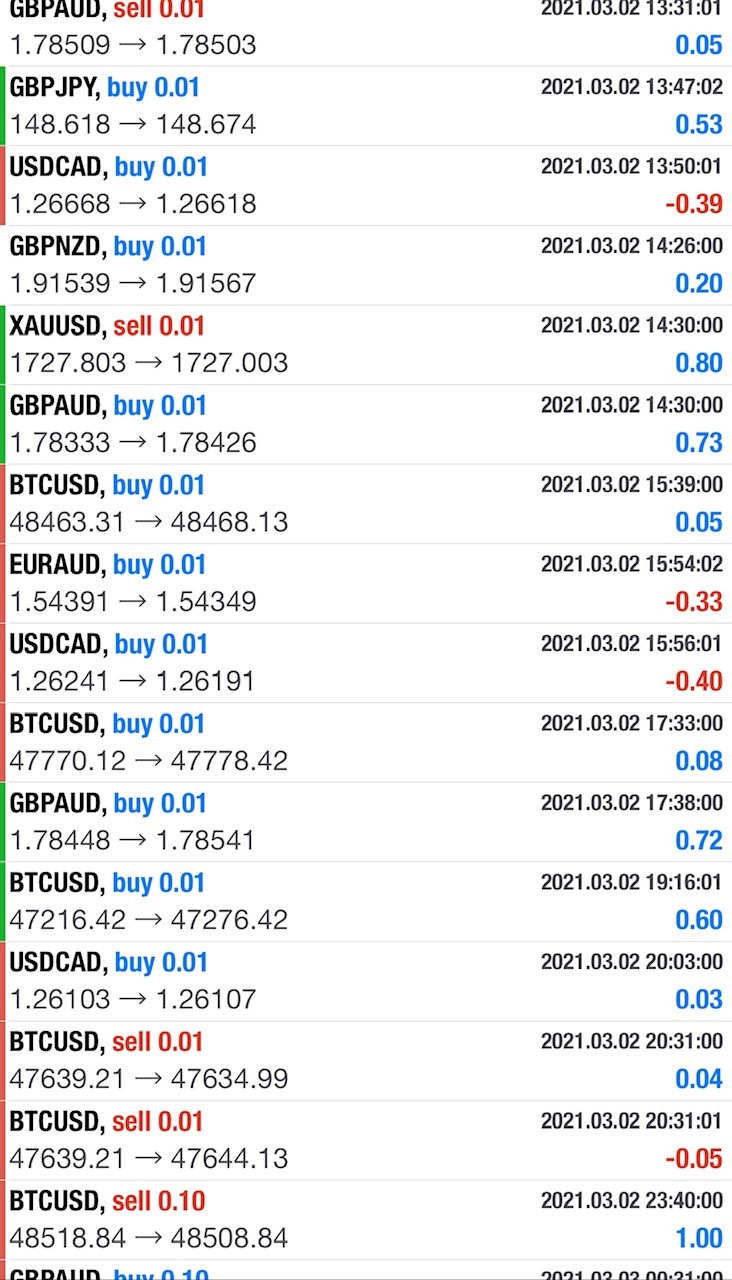This screenshot has width=732, height=1280.
Task: Open the BTCUSD sell trade with -0.05 loss
Action: (x=366, y=1140)
